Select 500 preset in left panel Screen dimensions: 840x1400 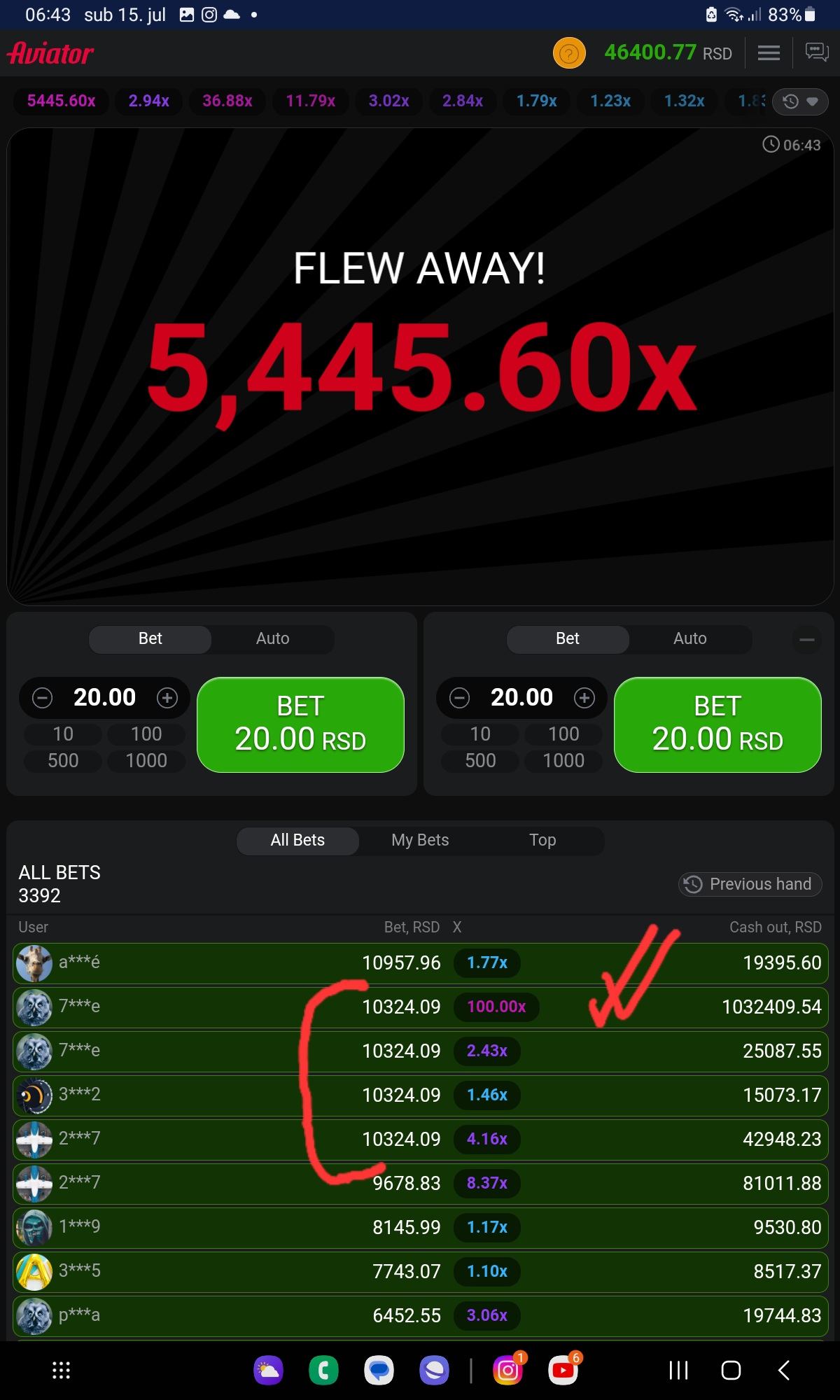coord(63,761)
